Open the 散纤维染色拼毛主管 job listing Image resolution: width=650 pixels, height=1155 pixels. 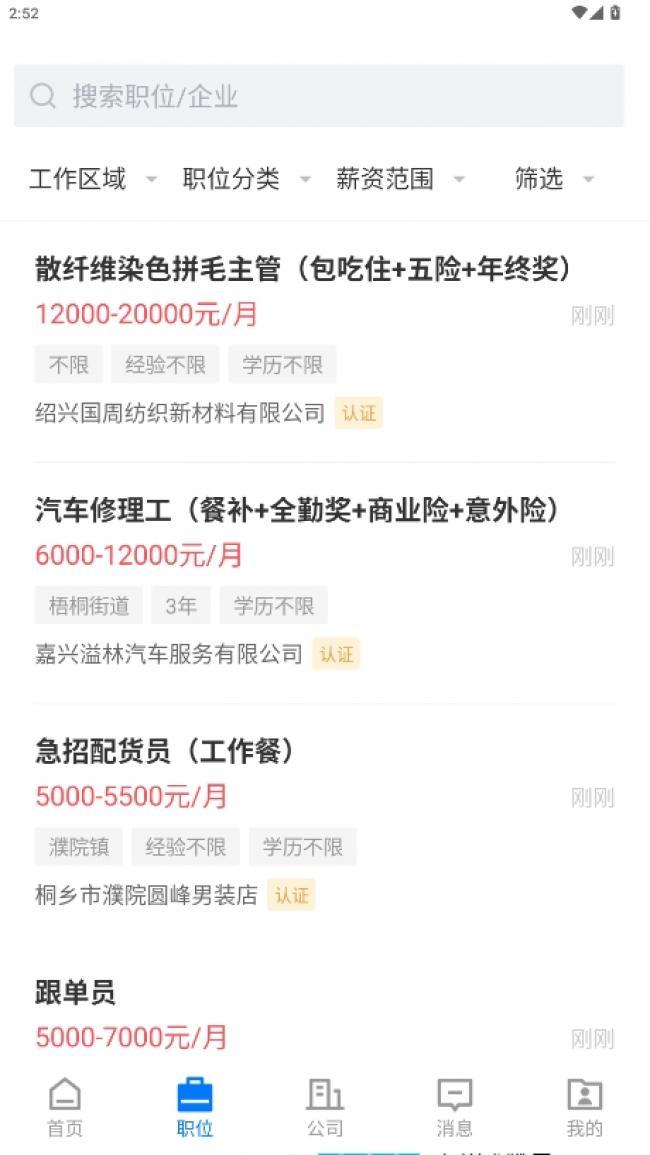(x=325, y=342)
